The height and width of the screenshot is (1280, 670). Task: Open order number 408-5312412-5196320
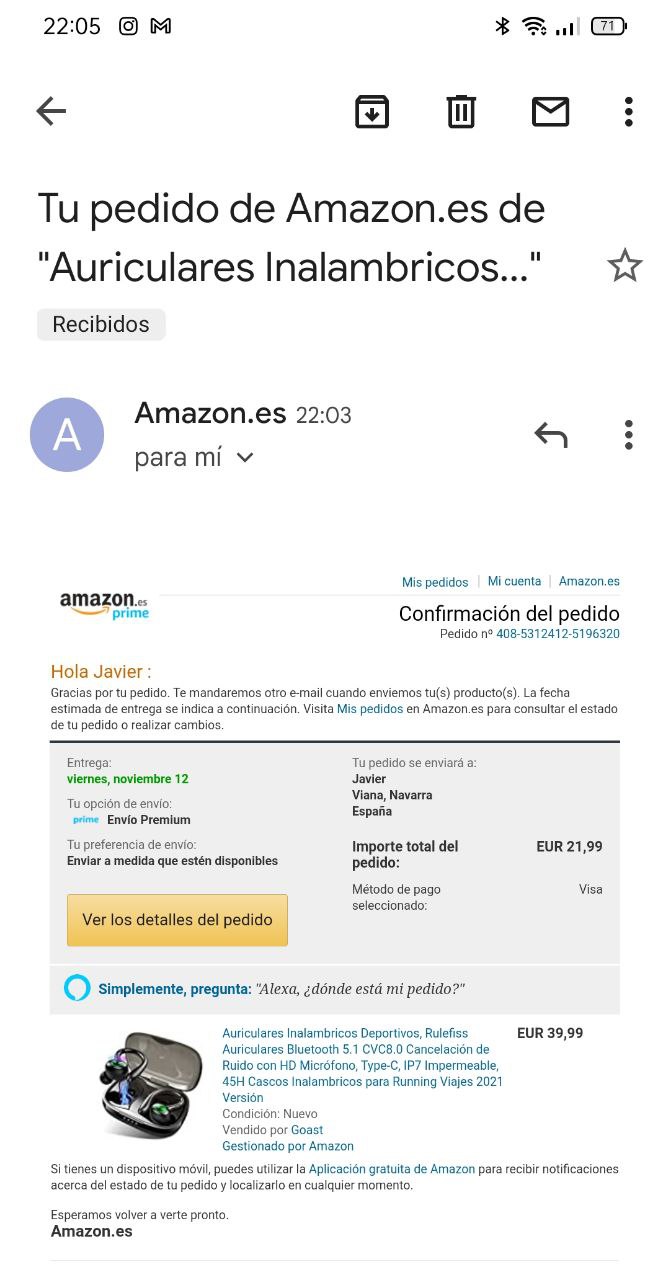point(558,634)
